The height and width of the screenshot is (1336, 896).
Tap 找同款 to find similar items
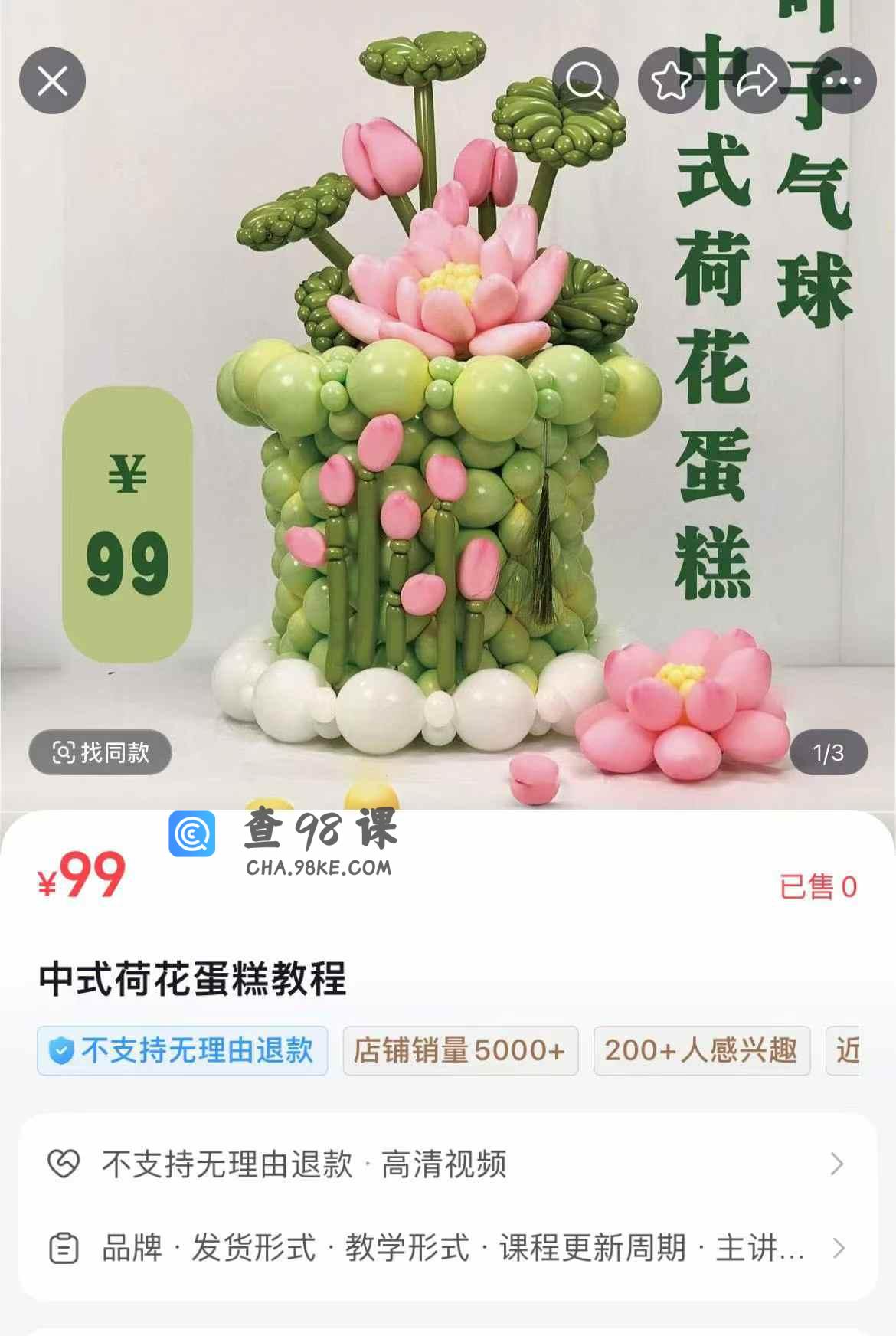pyautogui.click(x=100, y=752)
